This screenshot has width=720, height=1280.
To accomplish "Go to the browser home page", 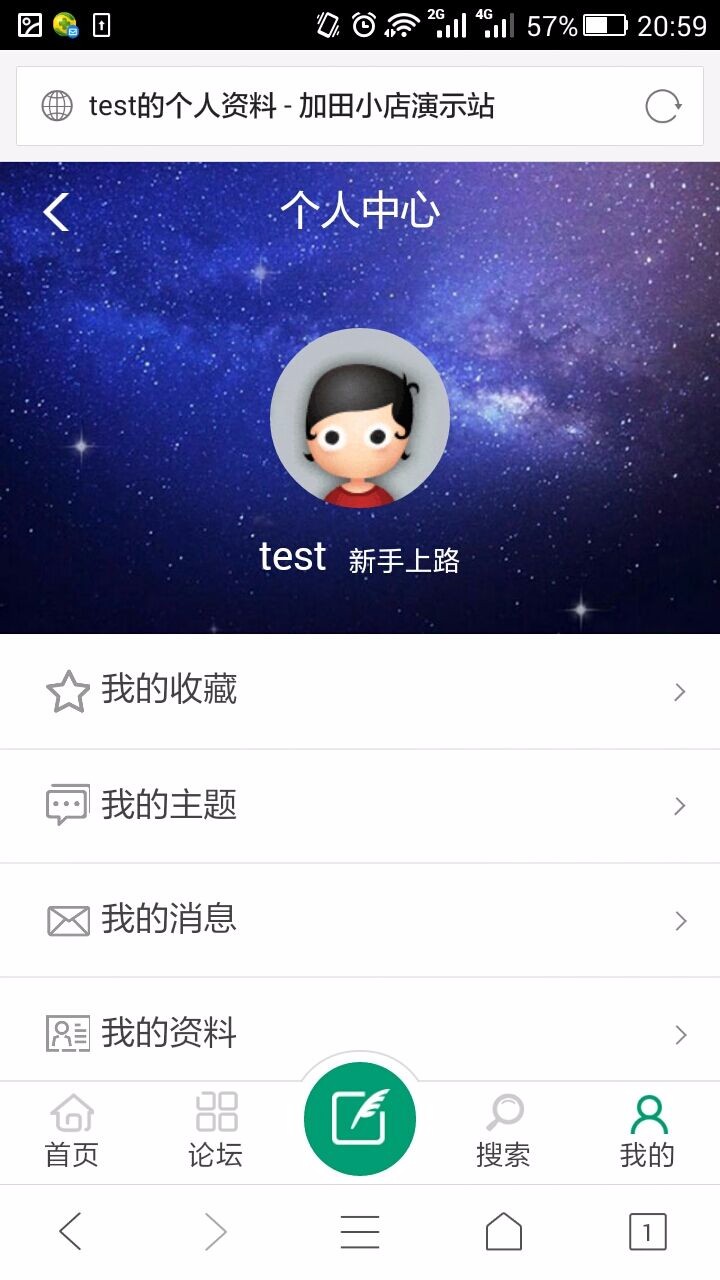I will pyautogui.click(x=504, y=1232).
